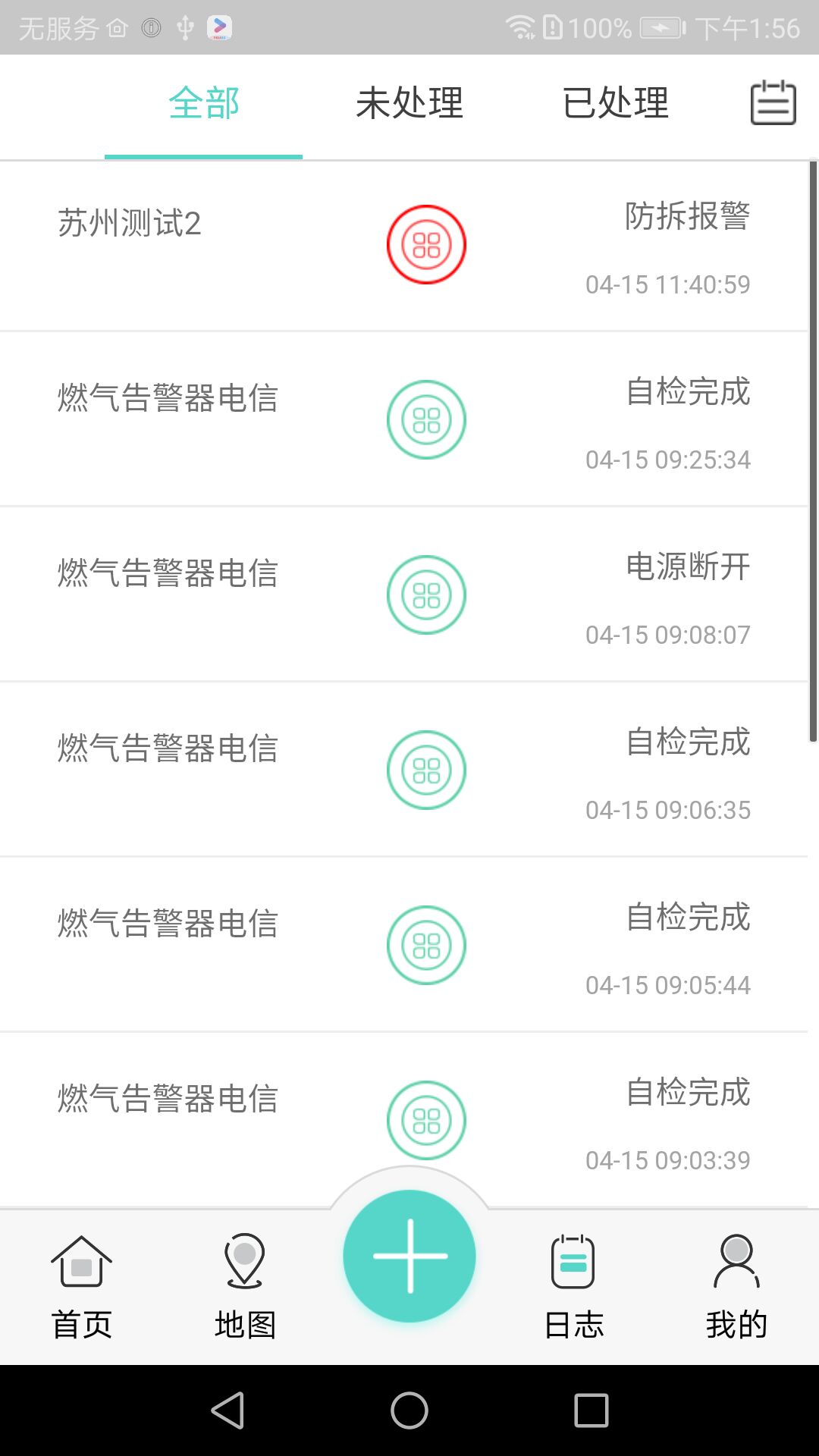
Task: Tap the red alarm icon for 苏州测试2
Action: pyautogui.click(x=426, y=244)
